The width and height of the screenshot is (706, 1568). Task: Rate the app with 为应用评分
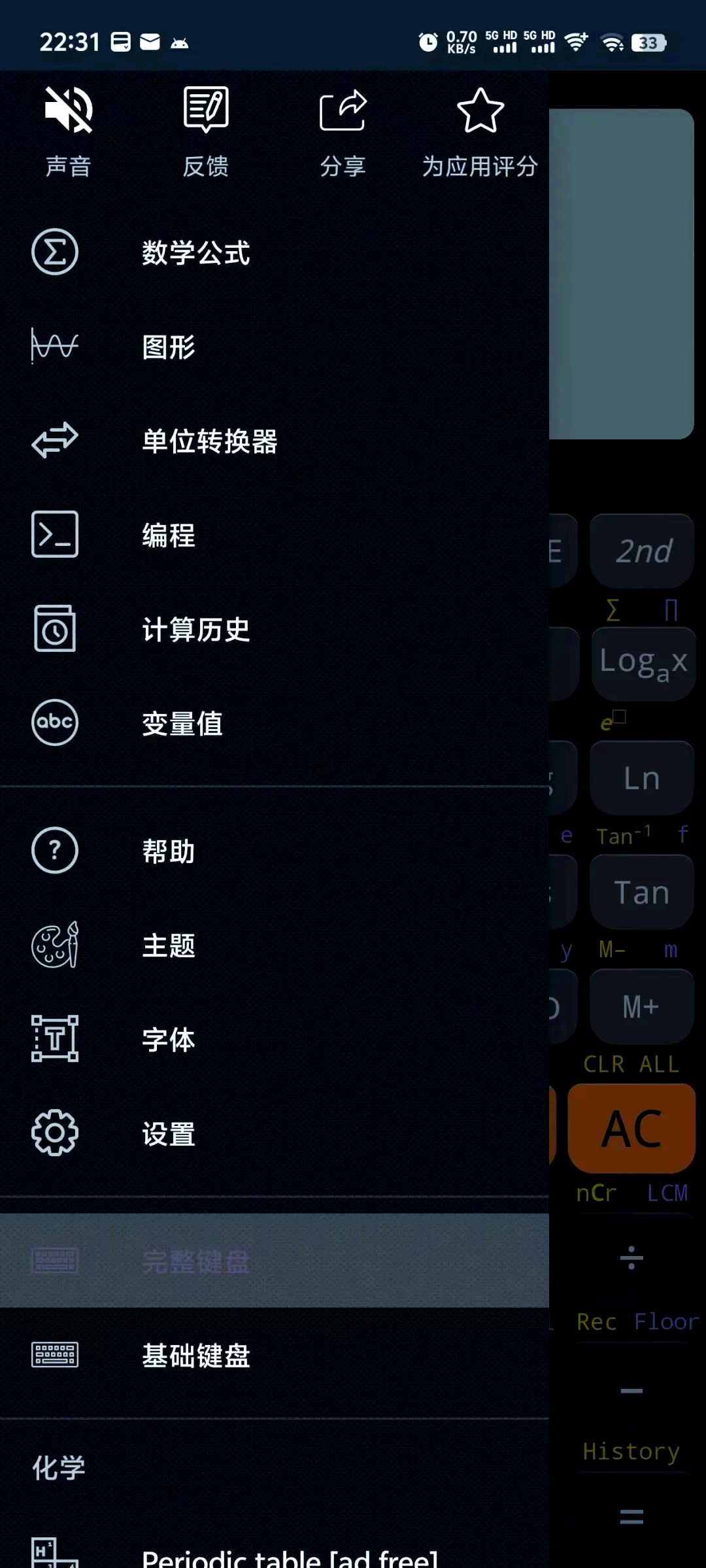[x=480, y=131]
